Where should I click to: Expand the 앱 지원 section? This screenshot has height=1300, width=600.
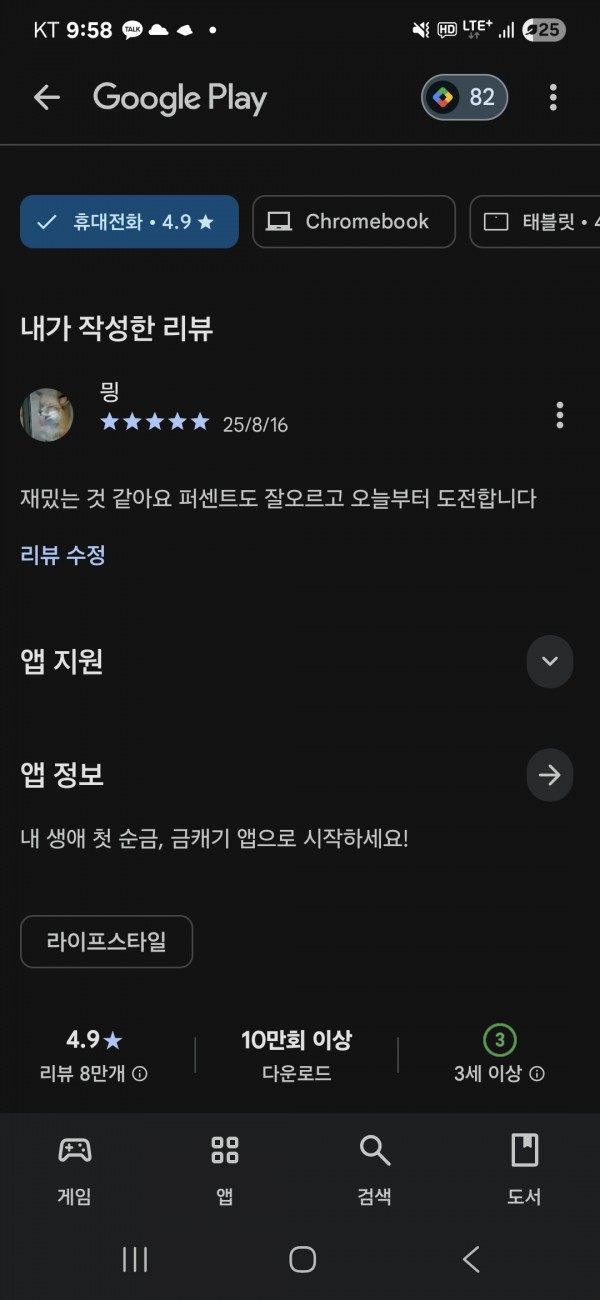pos(549,661)
